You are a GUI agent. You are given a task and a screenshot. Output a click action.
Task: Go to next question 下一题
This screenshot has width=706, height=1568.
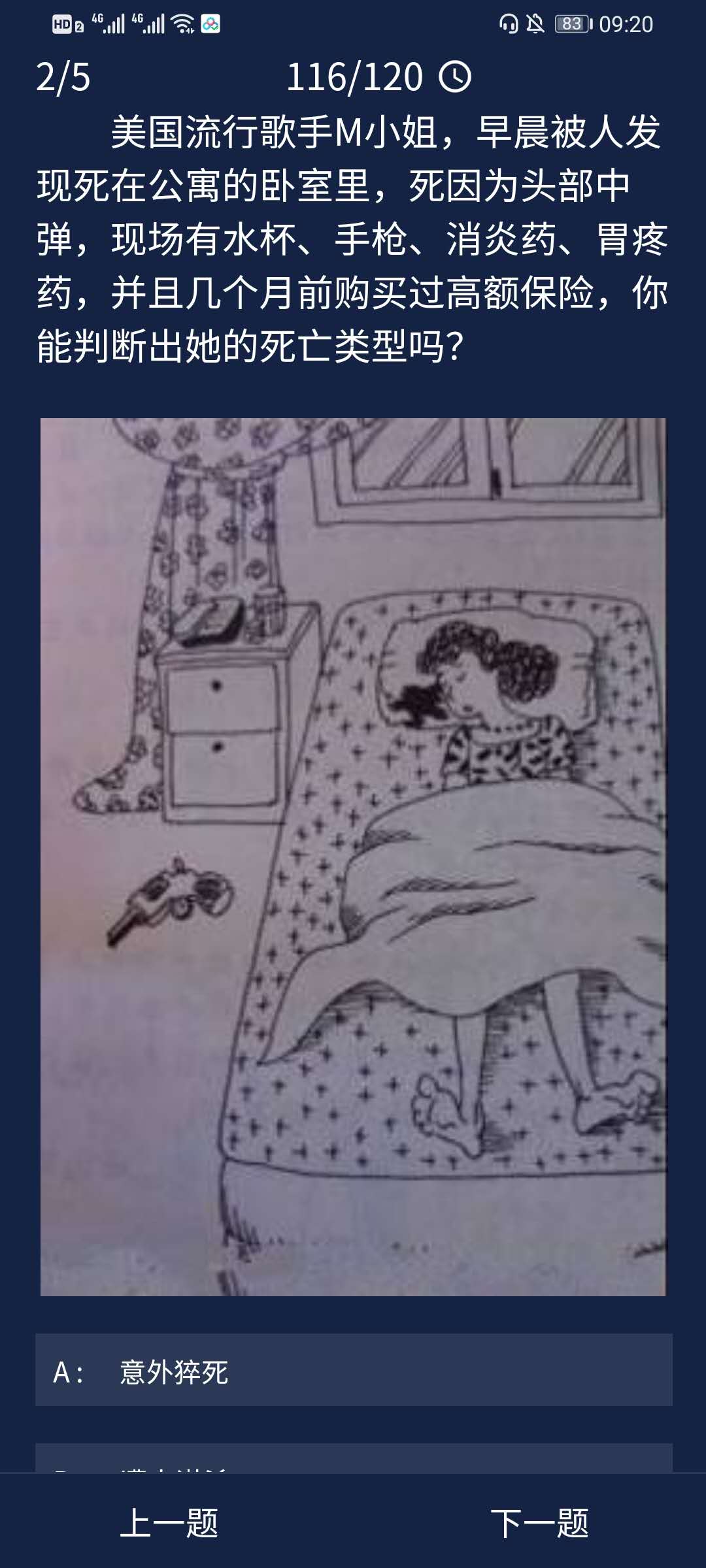tap(539, 1524)
